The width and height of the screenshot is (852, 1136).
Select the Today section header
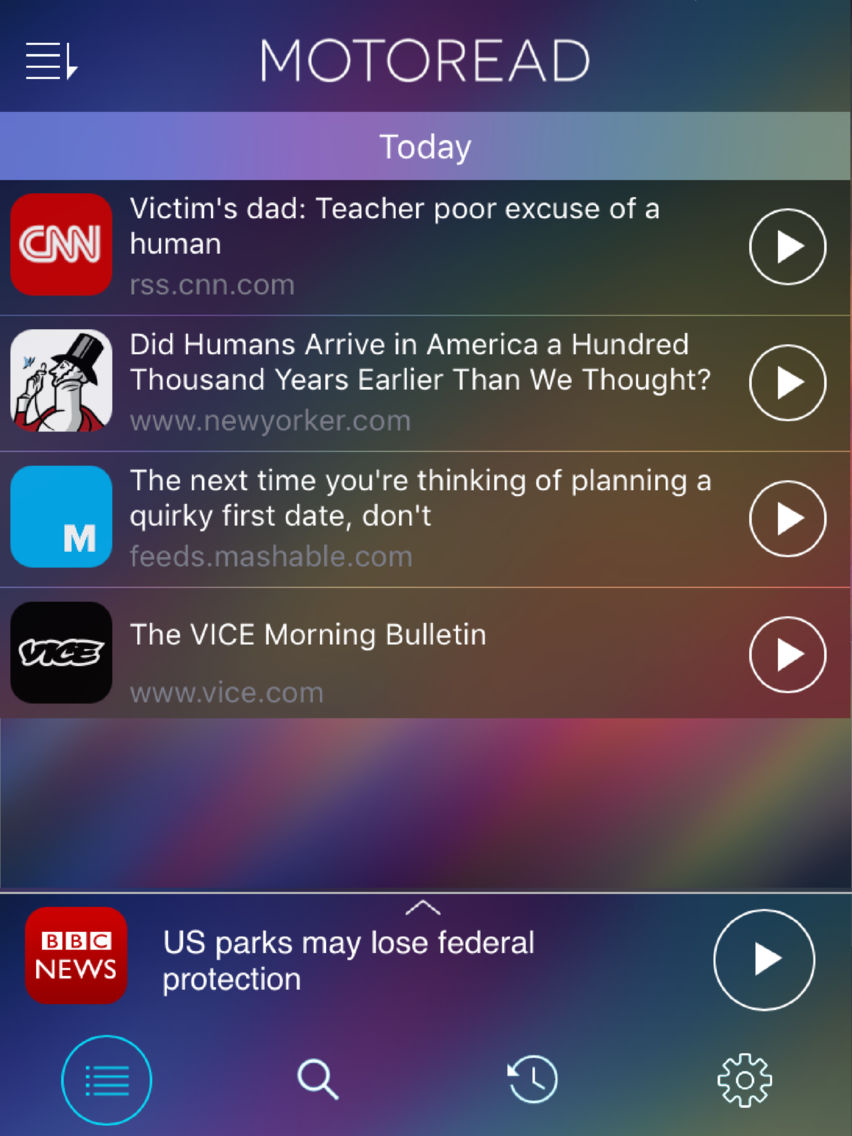coord(426,146)
